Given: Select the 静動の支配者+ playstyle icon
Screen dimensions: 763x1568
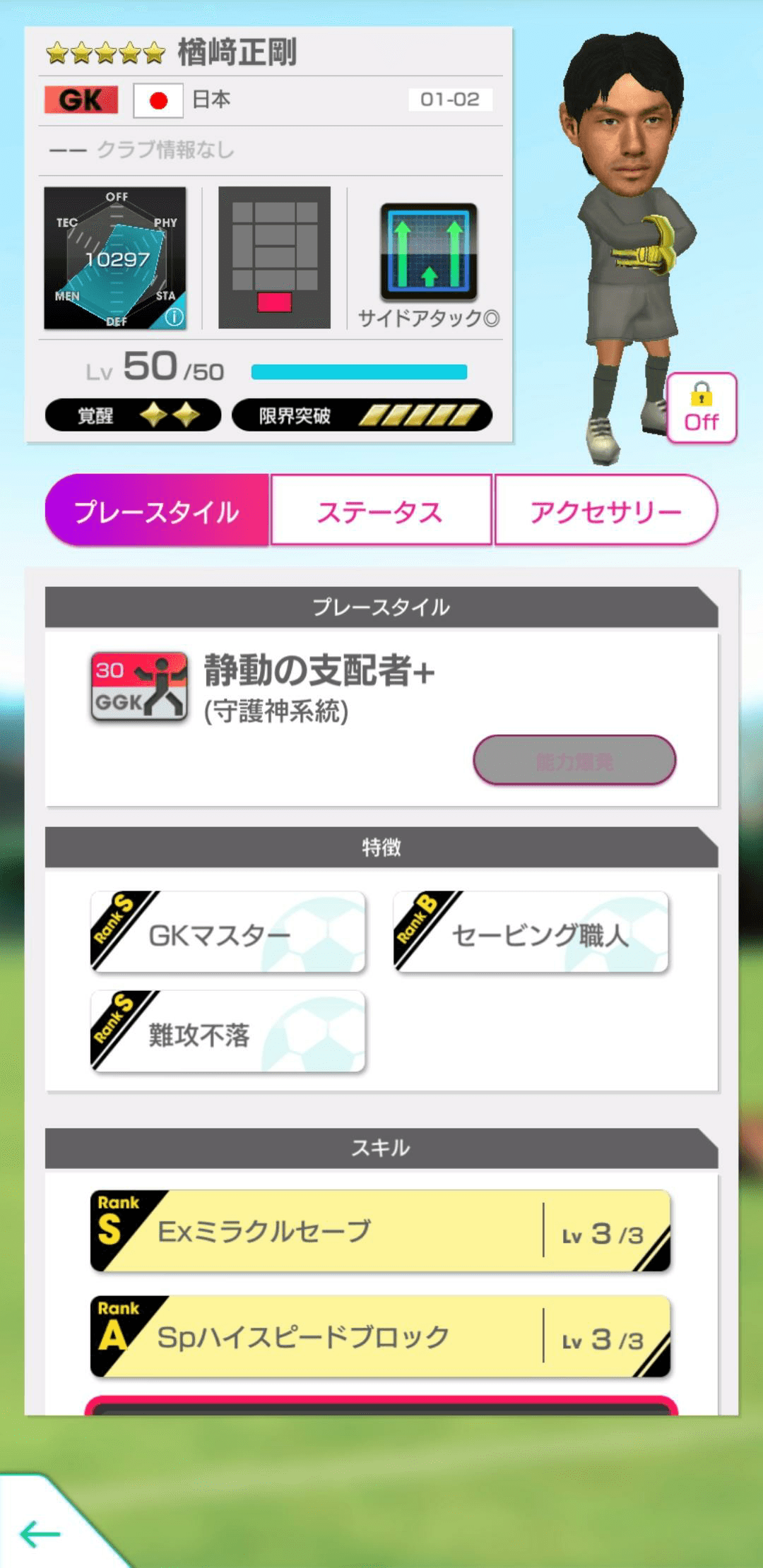Looking at the screenshot, I should (139, 687).
